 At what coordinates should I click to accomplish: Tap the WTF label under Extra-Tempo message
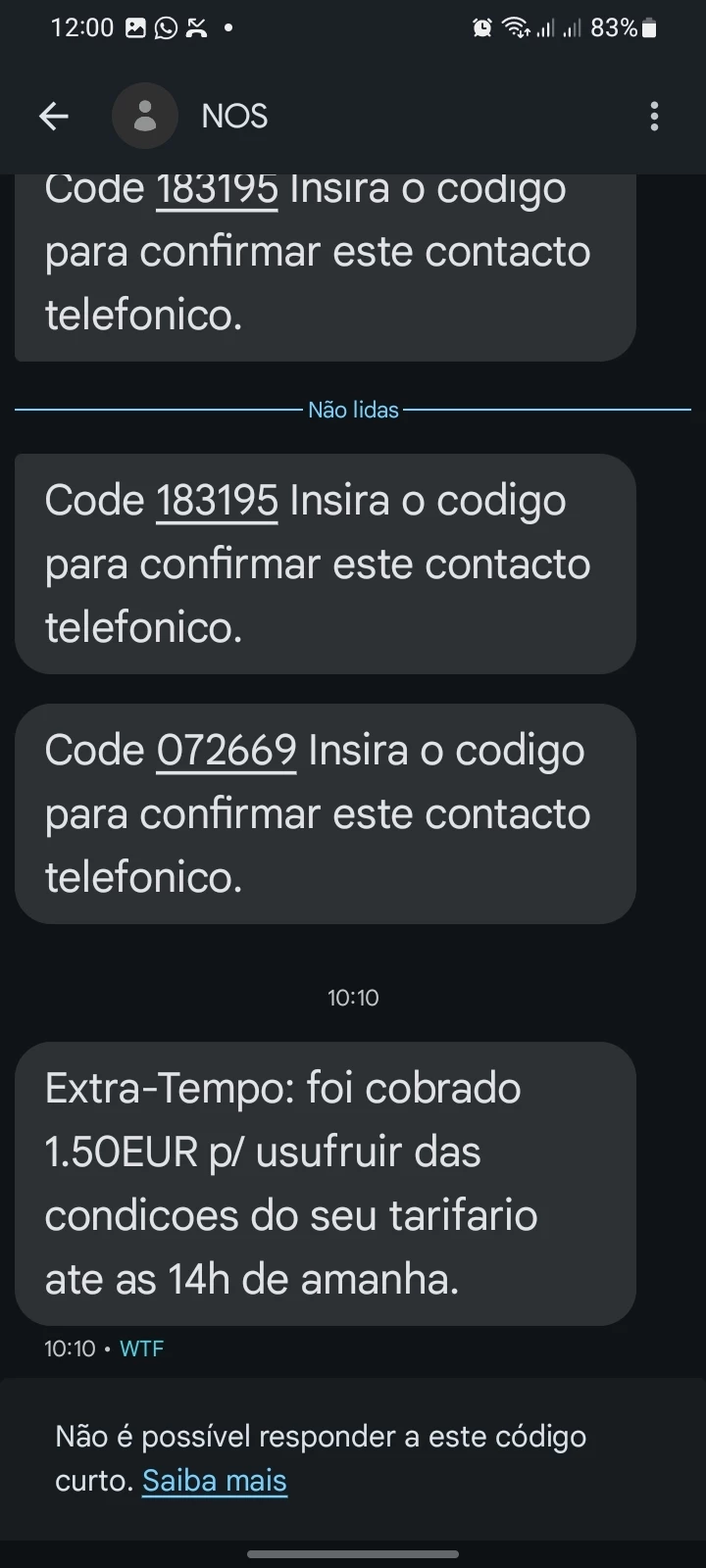[141, 1348]
